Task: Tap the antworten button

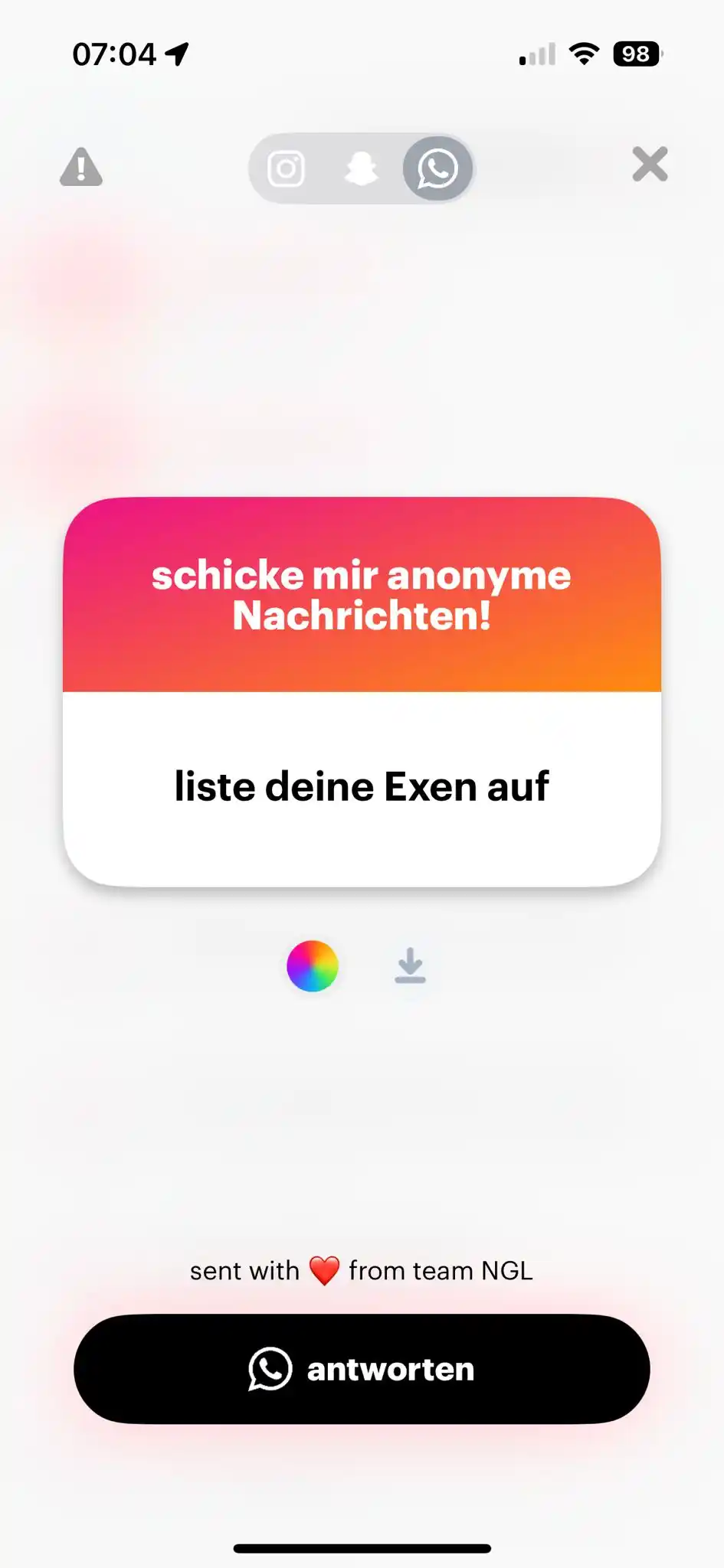Action: (362, 1369)
